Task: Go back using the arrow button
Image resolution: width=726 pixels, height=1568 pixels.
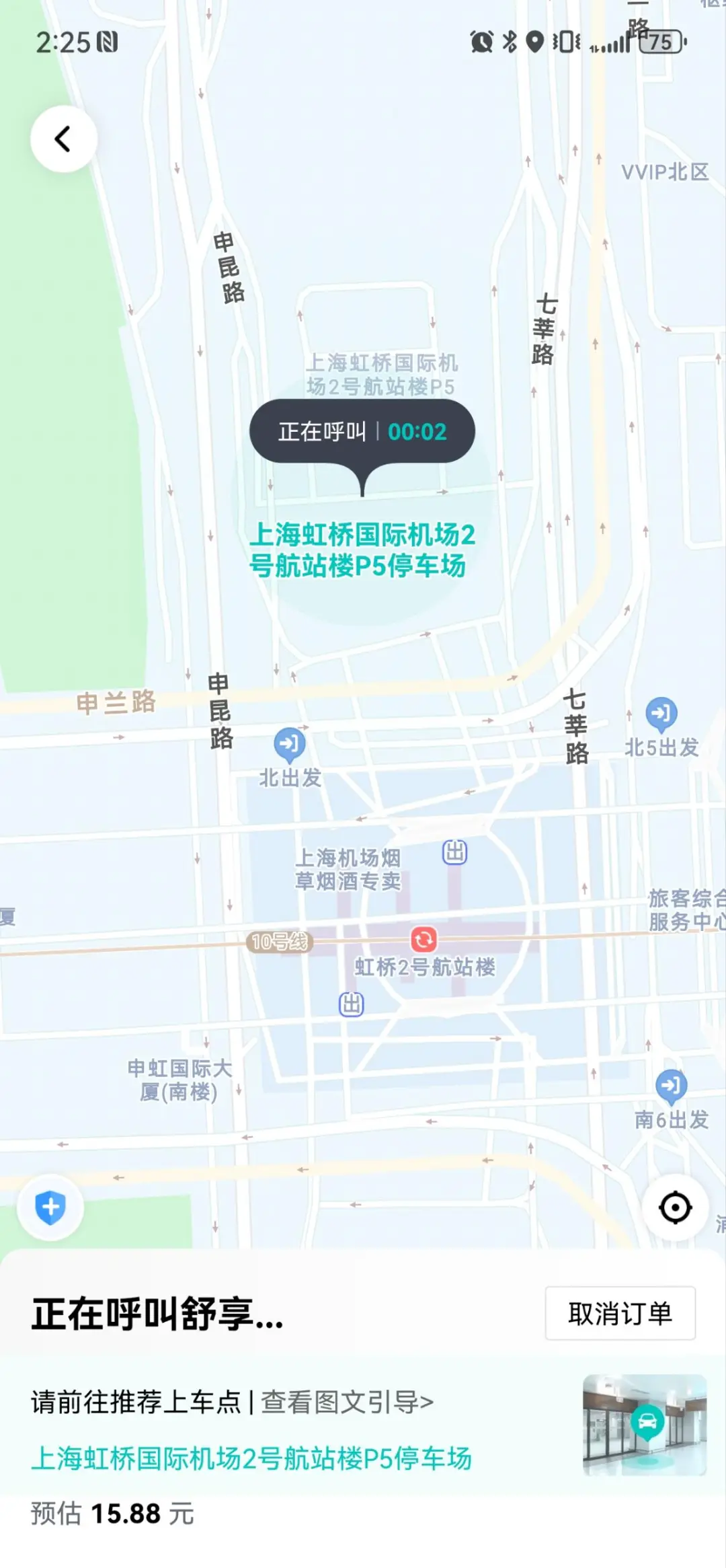Action: point(63,139)
